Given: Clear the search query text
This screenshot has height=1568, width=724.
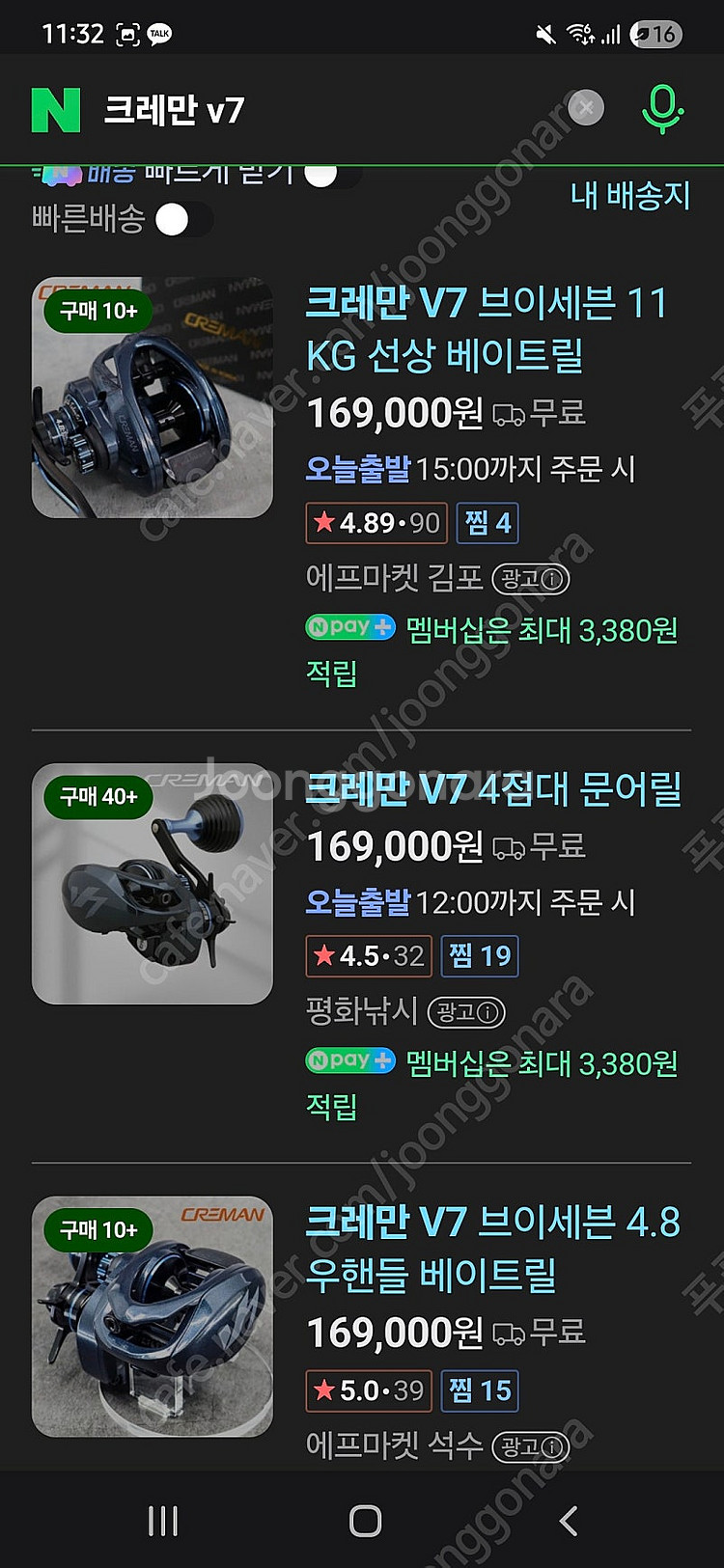Looking at the screenshot, I should click(x=584, y=108).
